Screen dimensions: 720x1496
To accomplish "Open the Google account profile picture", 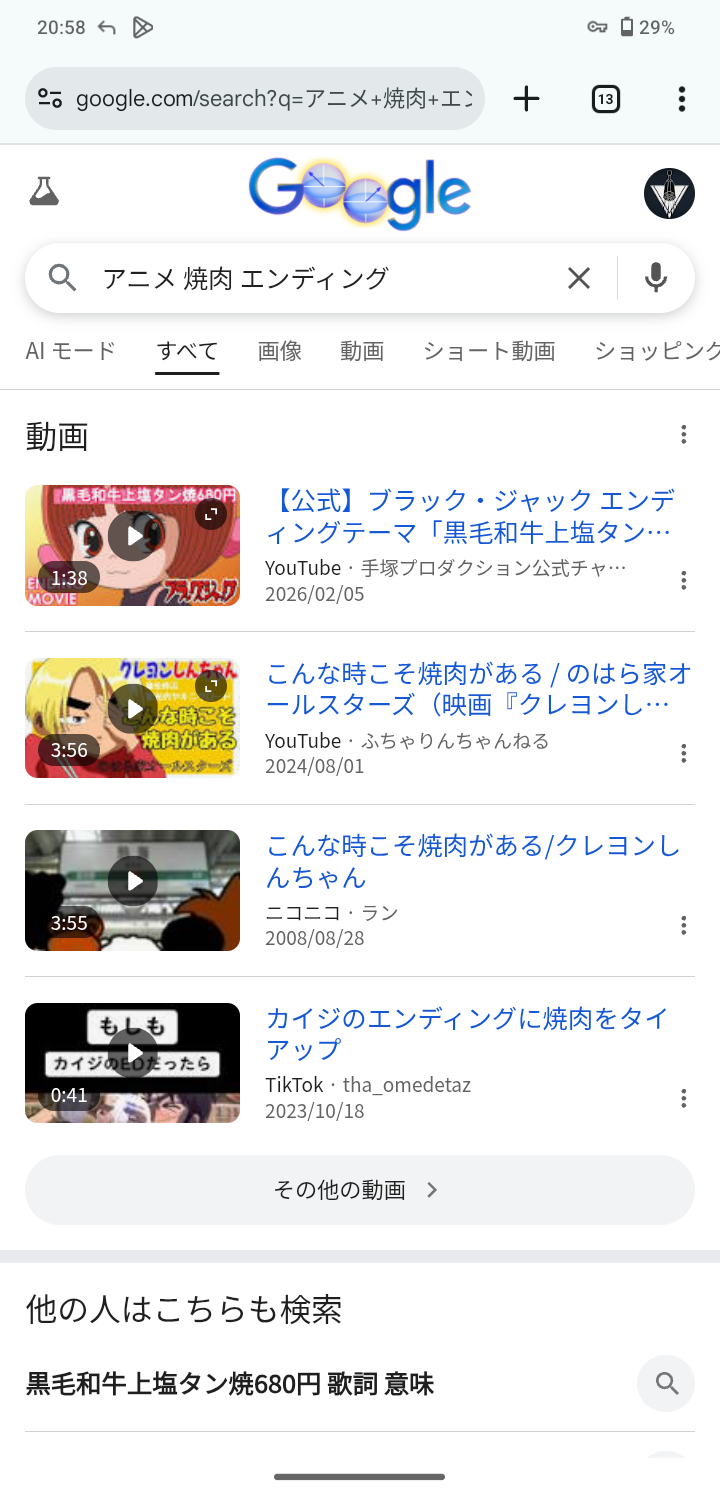I will point(669,193).
